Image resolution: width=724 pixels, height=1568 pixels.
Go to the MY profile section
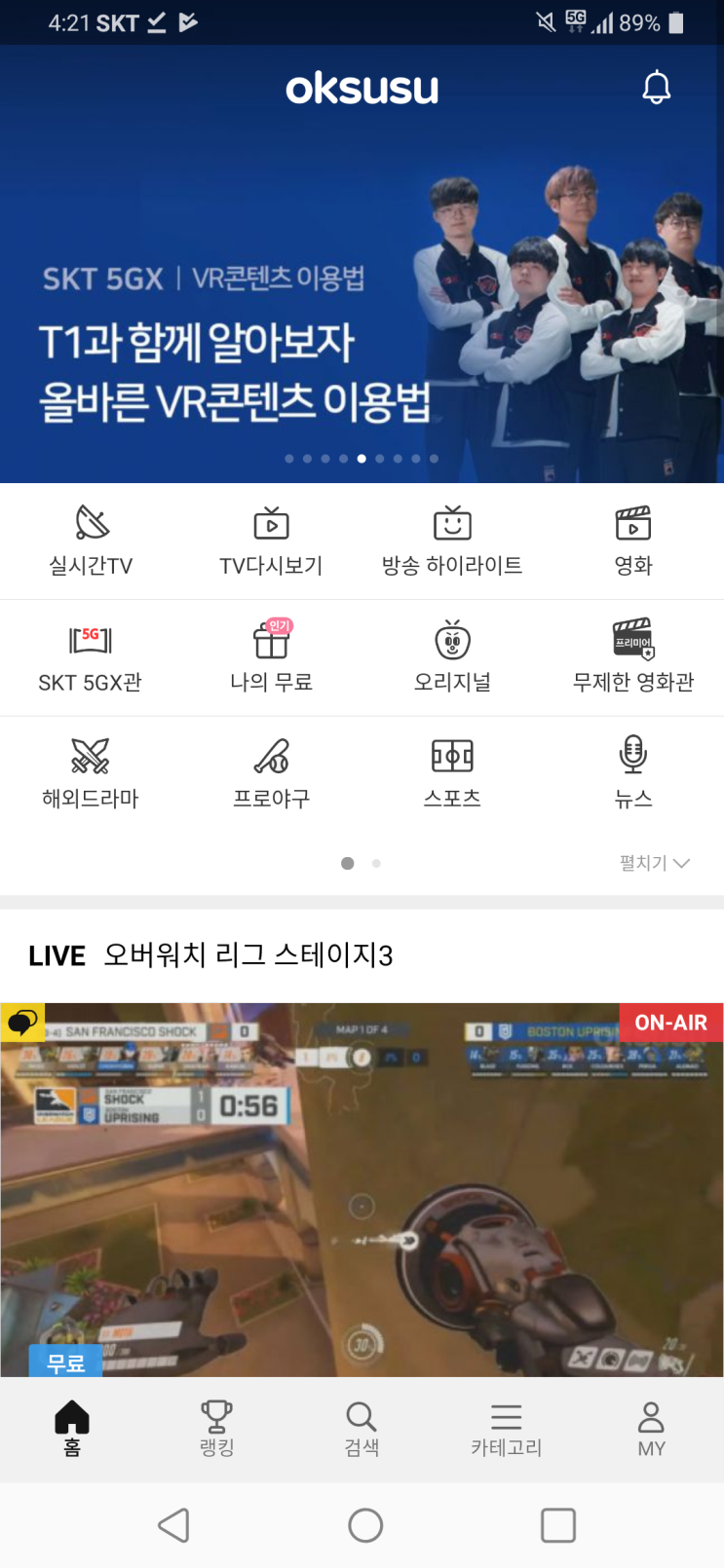tap(651, 1430)
